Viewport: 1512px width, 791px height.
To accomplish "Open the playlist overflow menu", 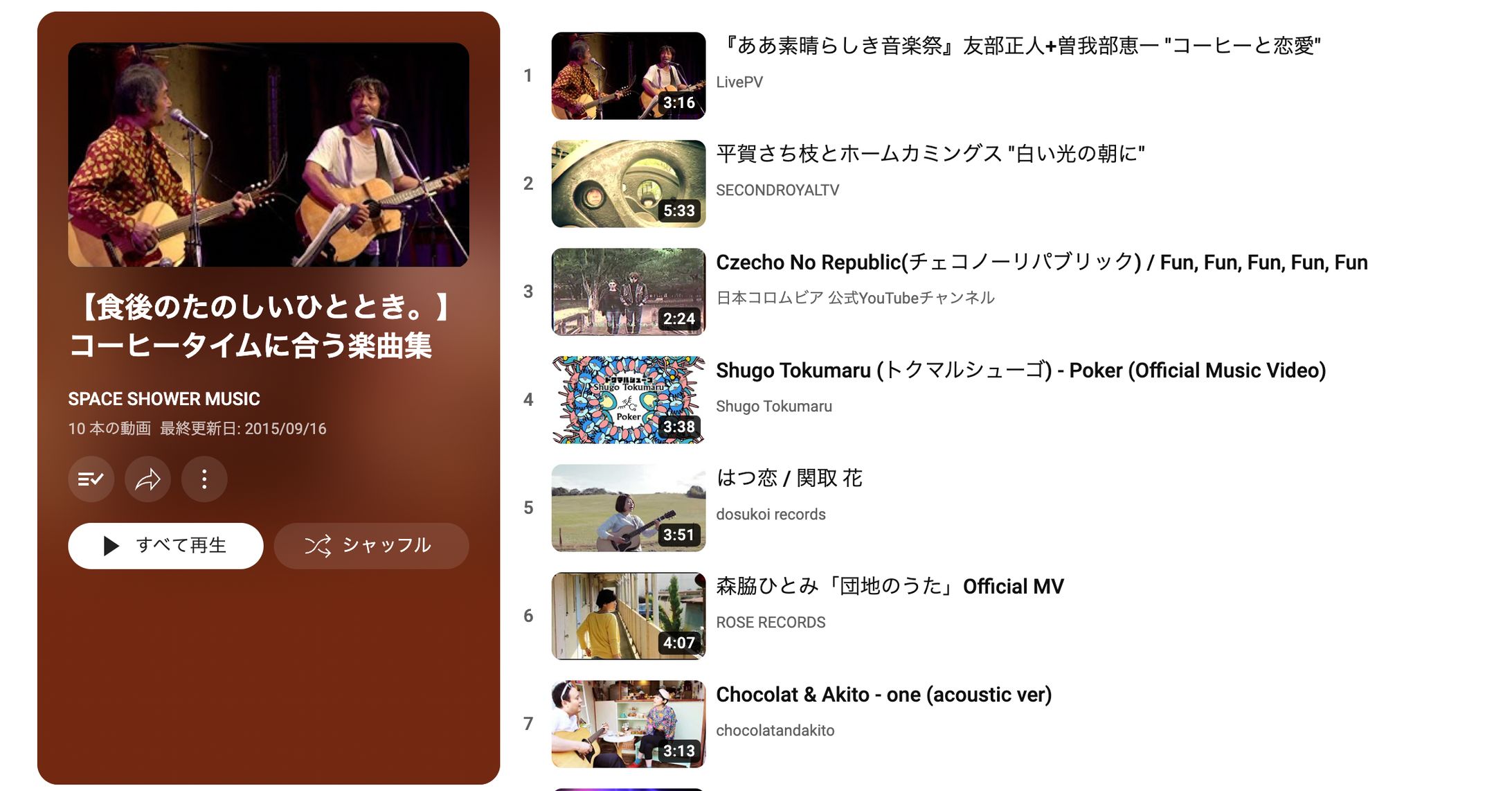I will coord(204,479).
